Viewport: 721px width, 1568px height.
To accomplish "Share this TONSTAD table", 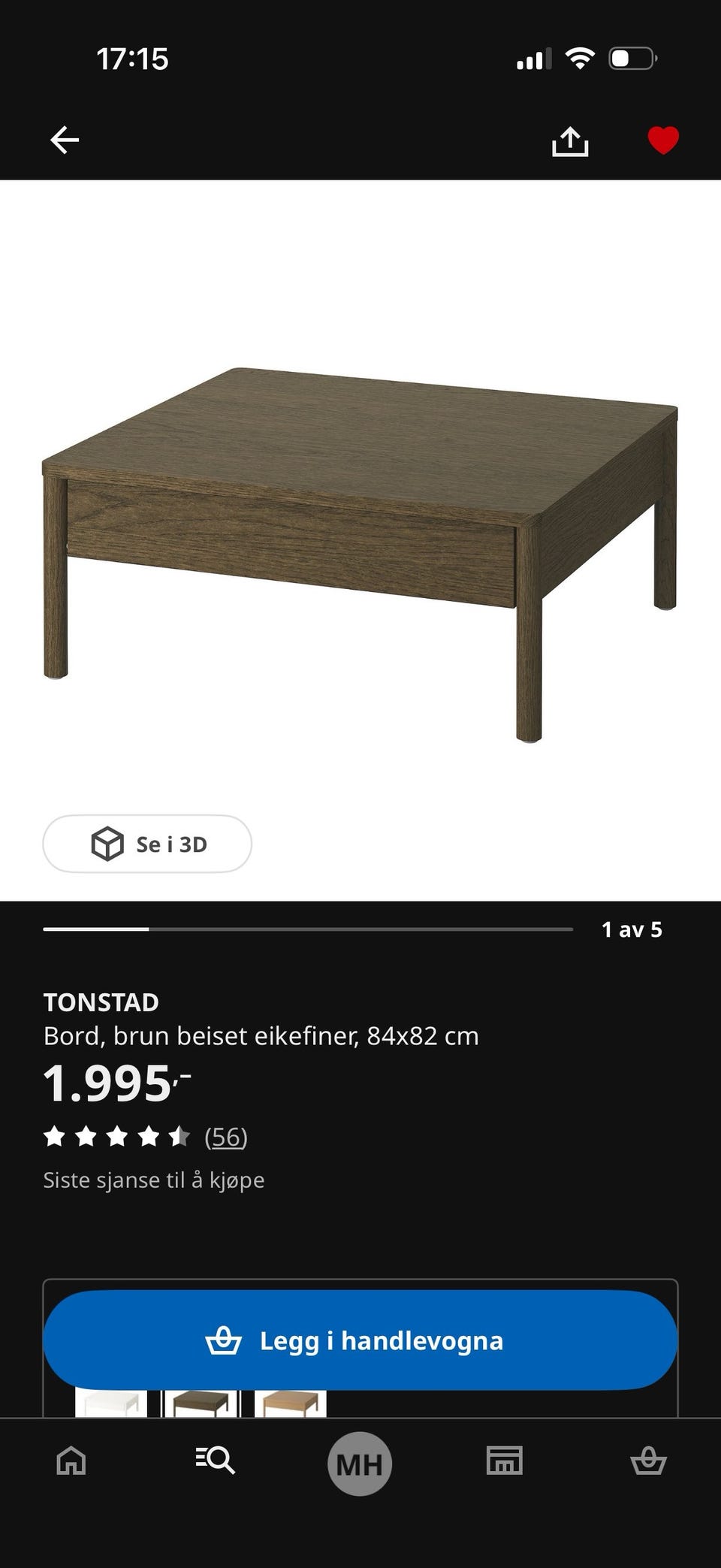I will pos(570,140).
